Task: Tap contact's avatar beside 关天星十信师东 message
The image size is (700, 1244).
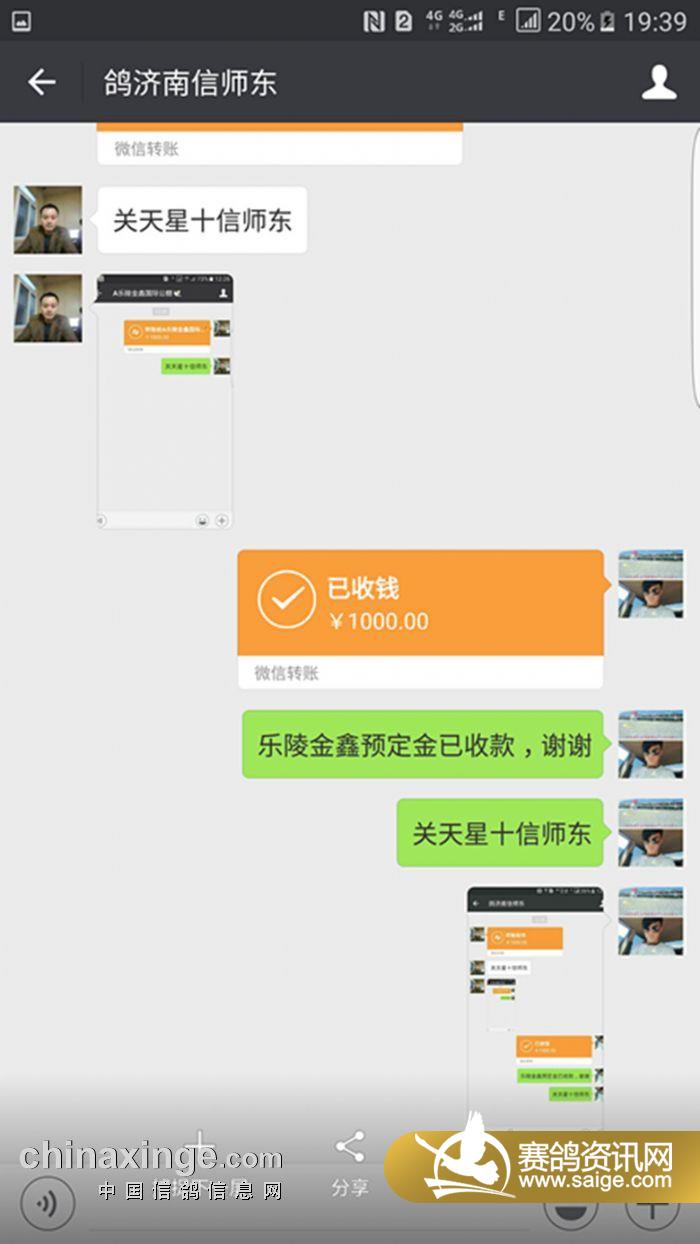Action: pos(47,220)
